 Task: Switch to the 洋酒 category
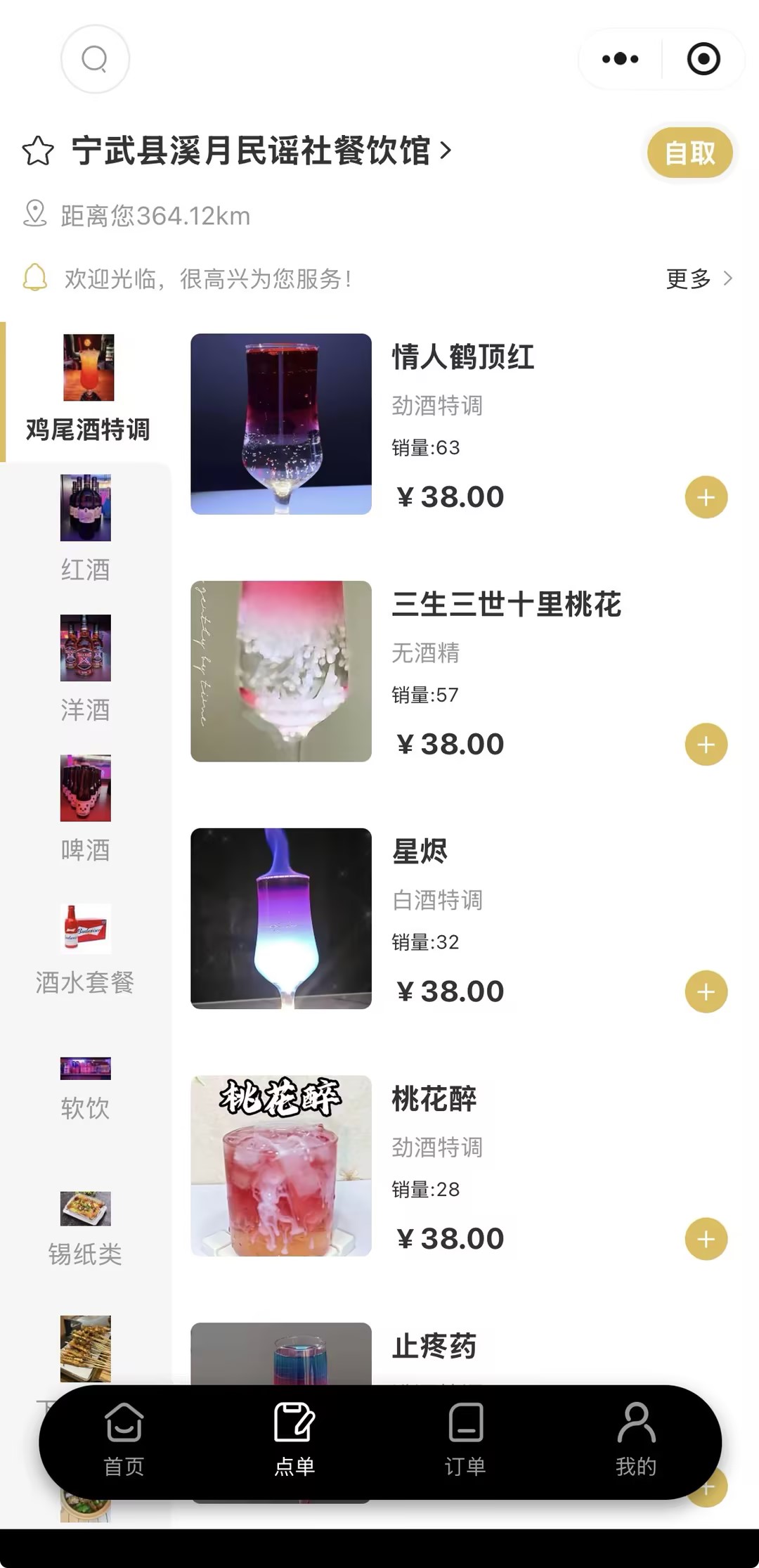click(85, 669)
